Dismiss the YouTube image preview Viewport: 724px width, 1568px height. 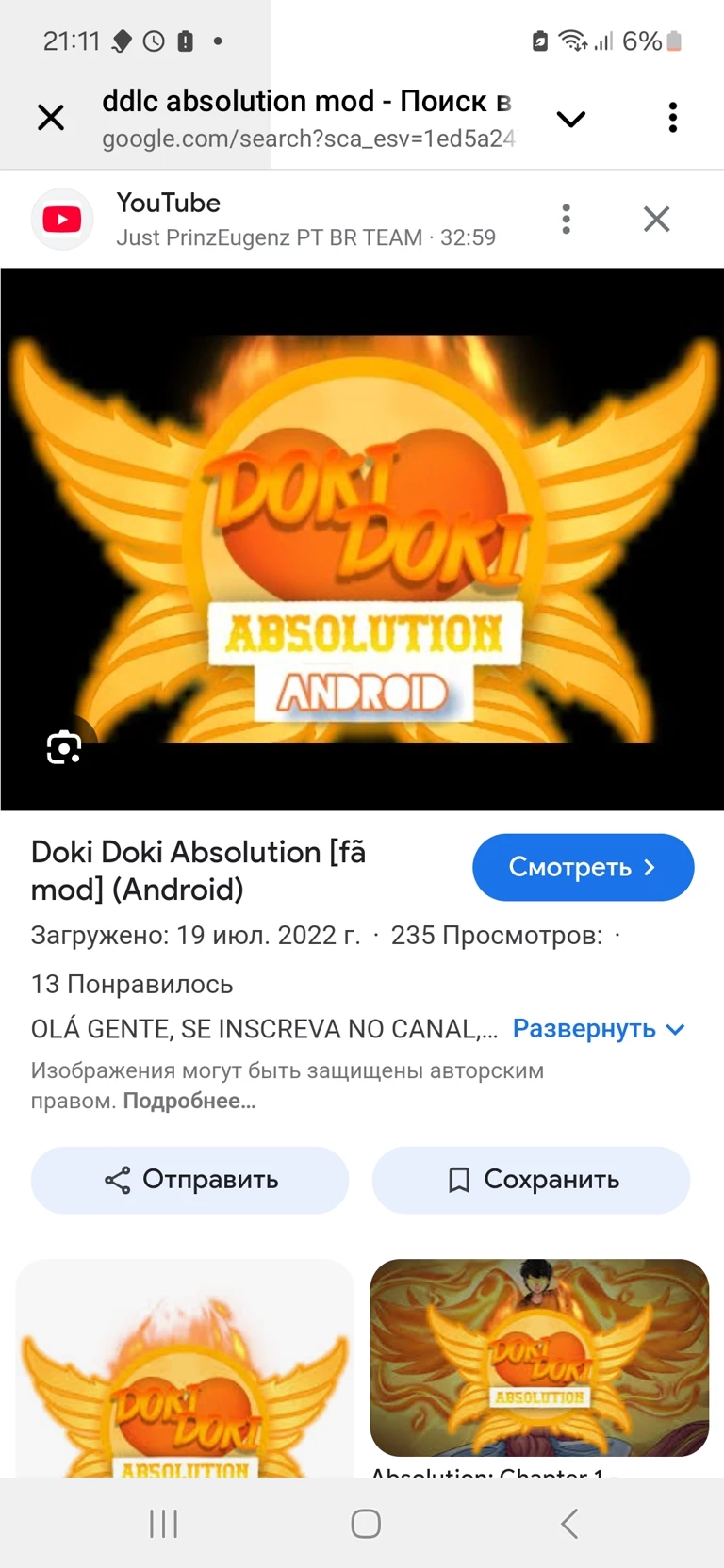656,219
